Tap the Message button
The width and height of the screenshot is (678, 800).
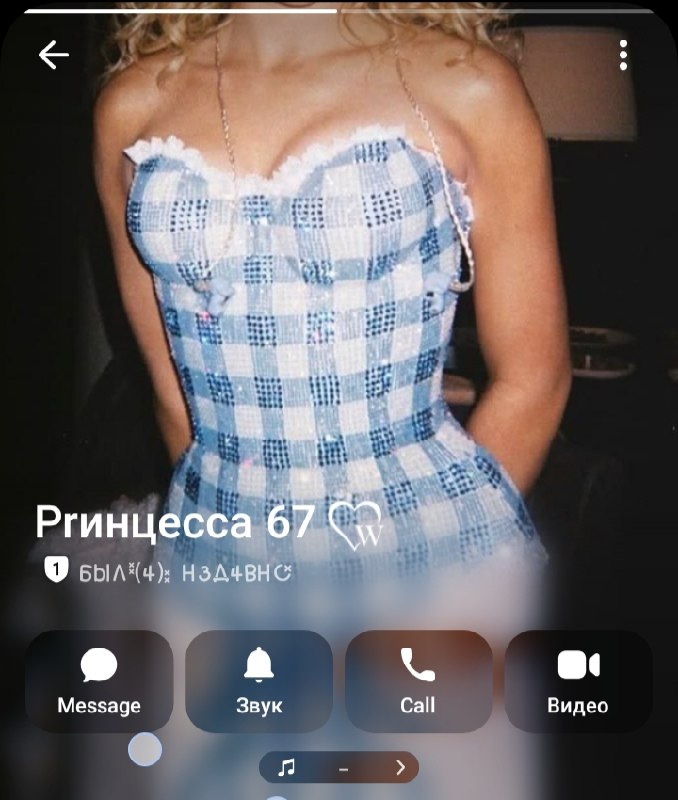(99, 681)
